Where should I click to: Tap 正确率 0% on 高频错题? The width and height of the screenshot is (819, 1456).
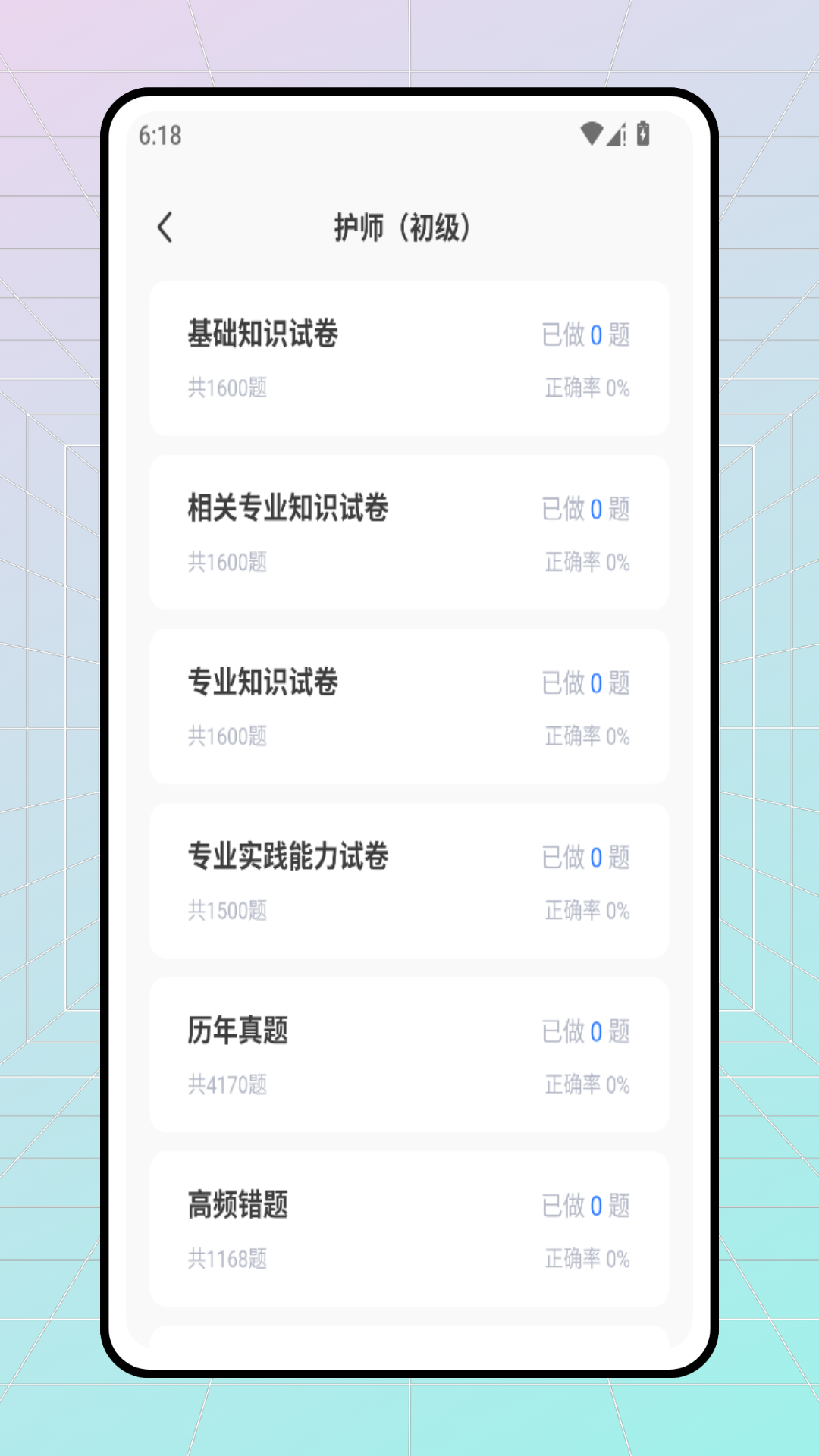coord(587,1260)
